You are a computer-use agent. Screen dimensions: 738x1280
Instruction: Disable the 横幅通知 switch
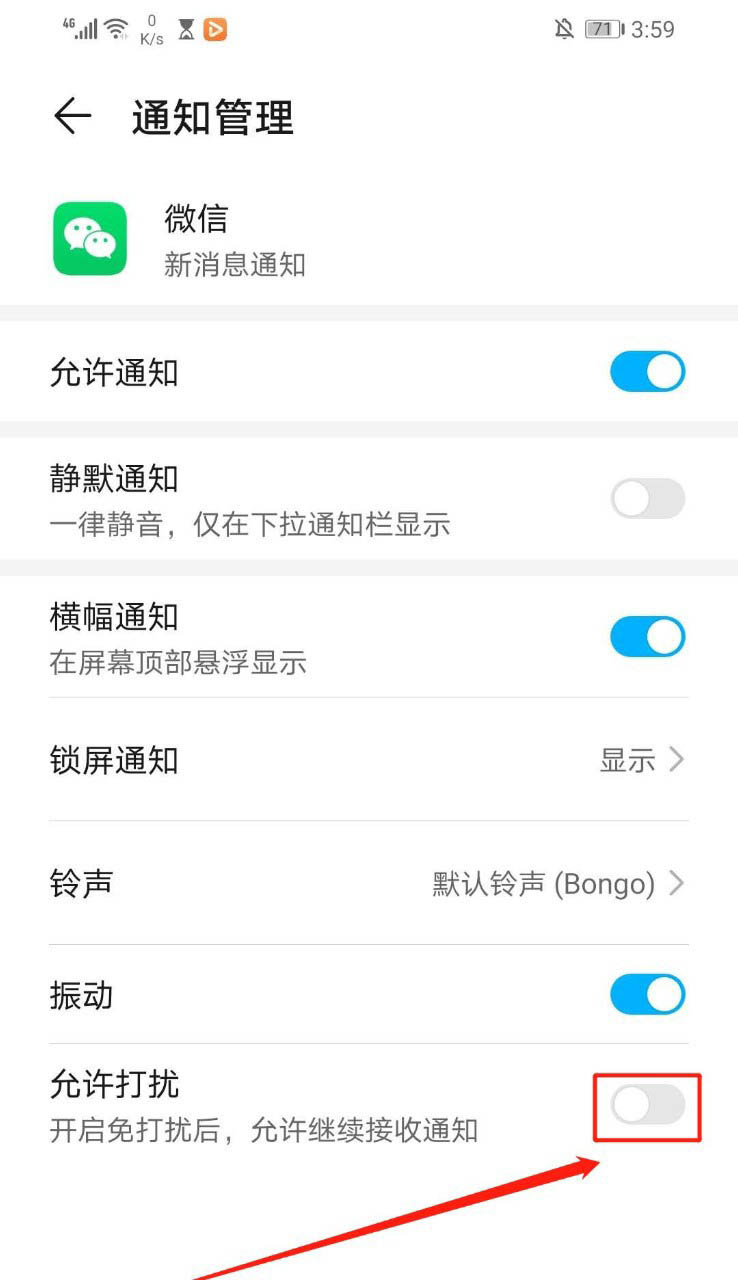click(x=647, y=637)
